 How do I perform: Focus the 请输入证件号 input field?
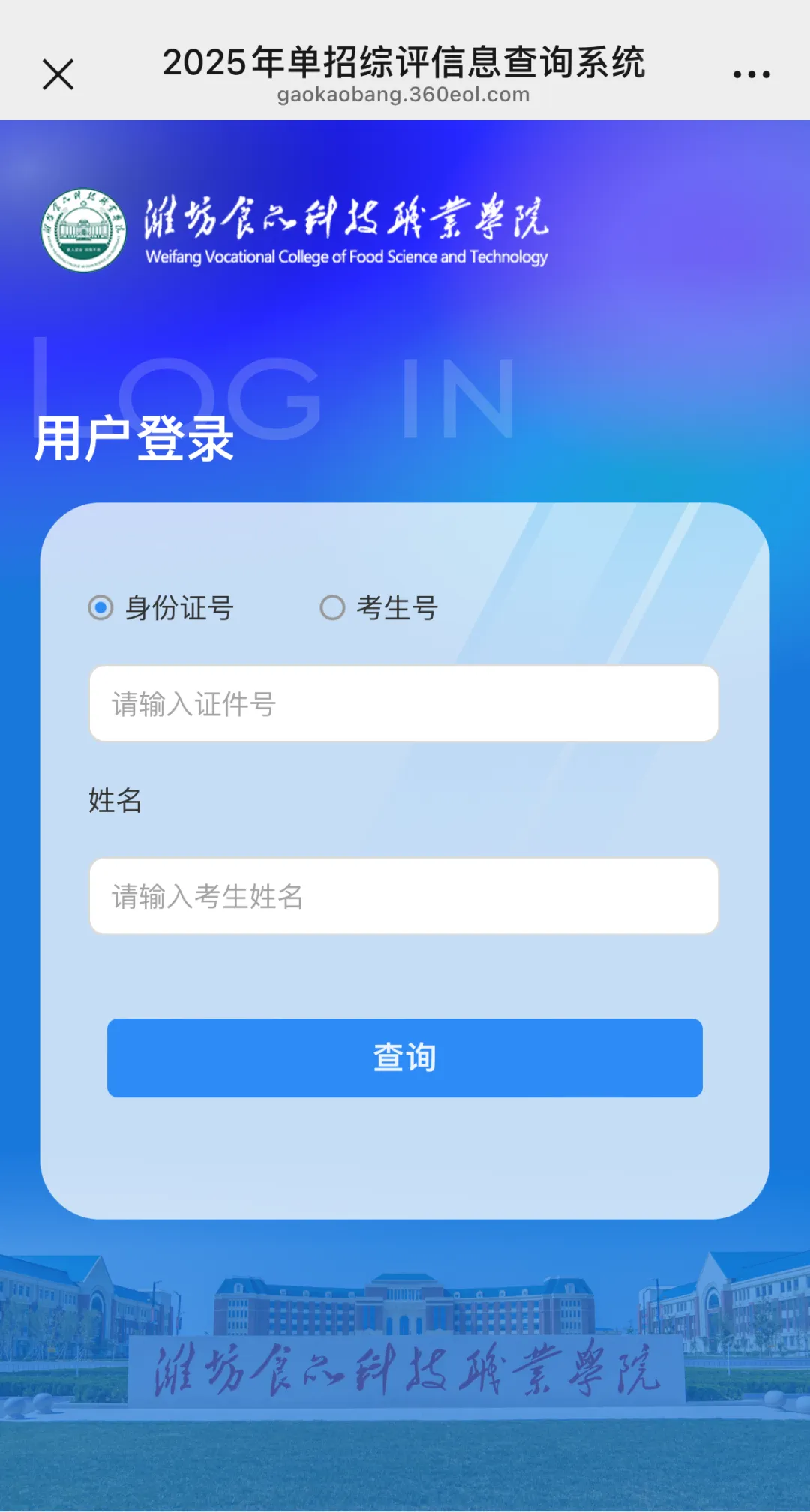pyautogui.click(x=403, y=703)
